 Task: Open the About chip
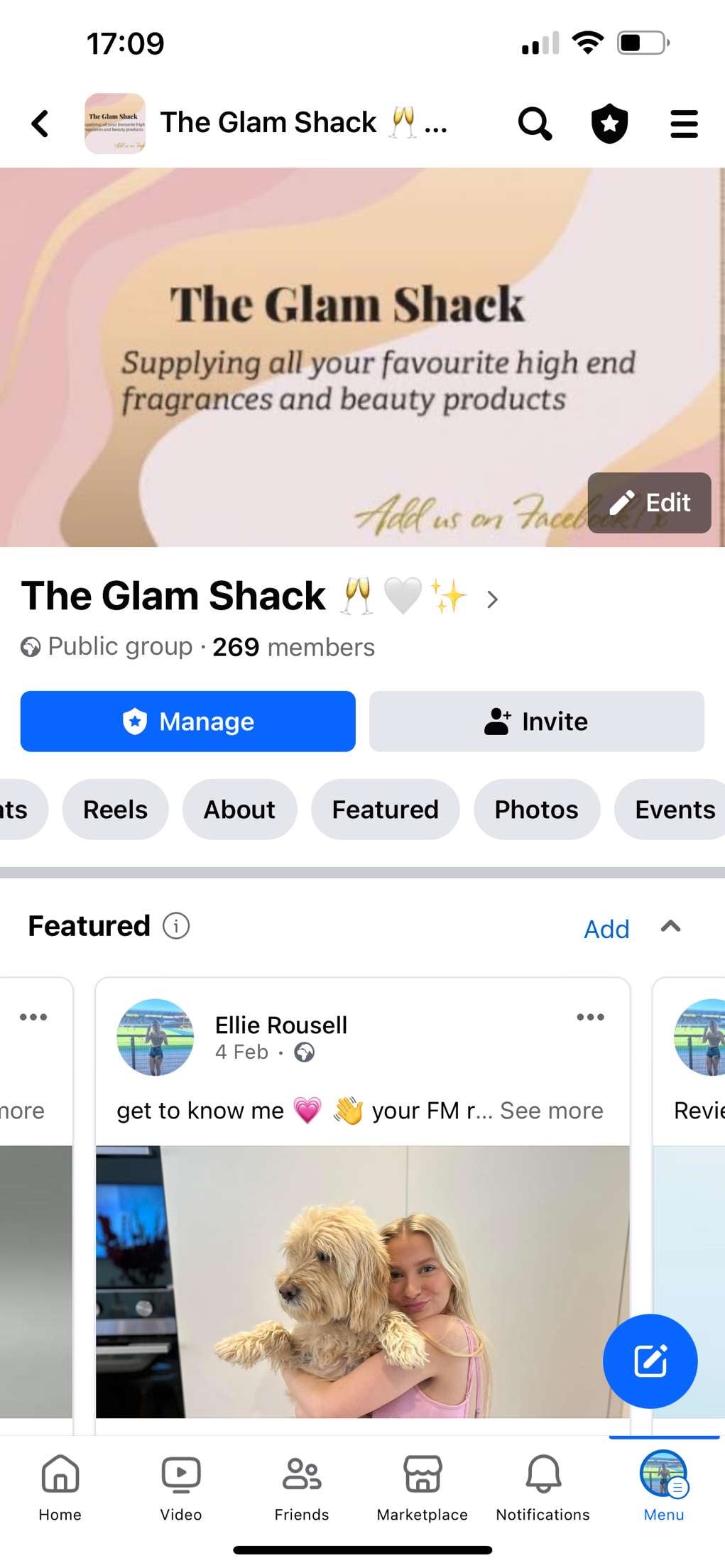coord(239,810)
